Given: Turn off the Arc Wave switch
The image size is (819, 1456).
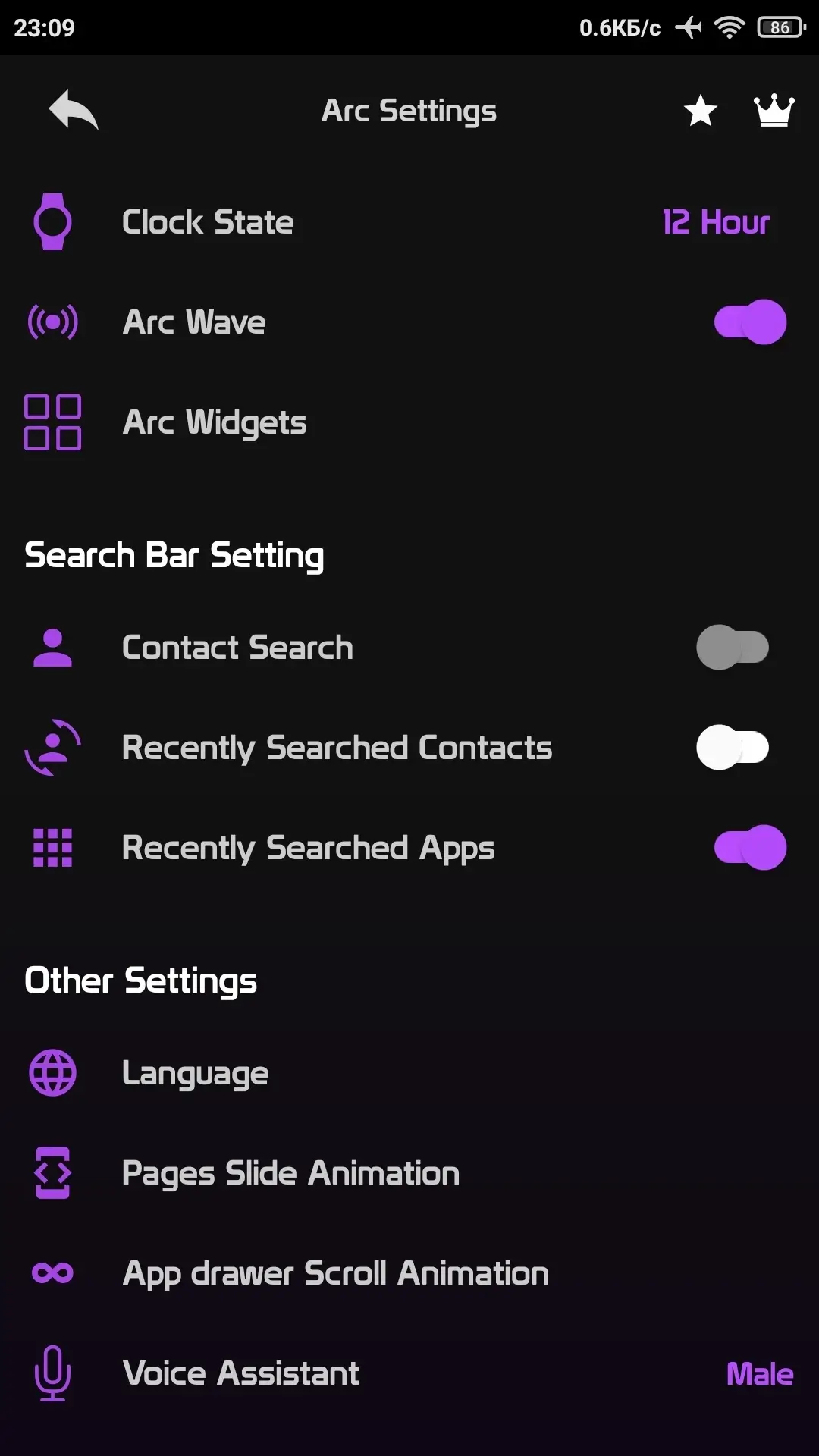Looking at the screenshot, I should (x=750, y=322).
